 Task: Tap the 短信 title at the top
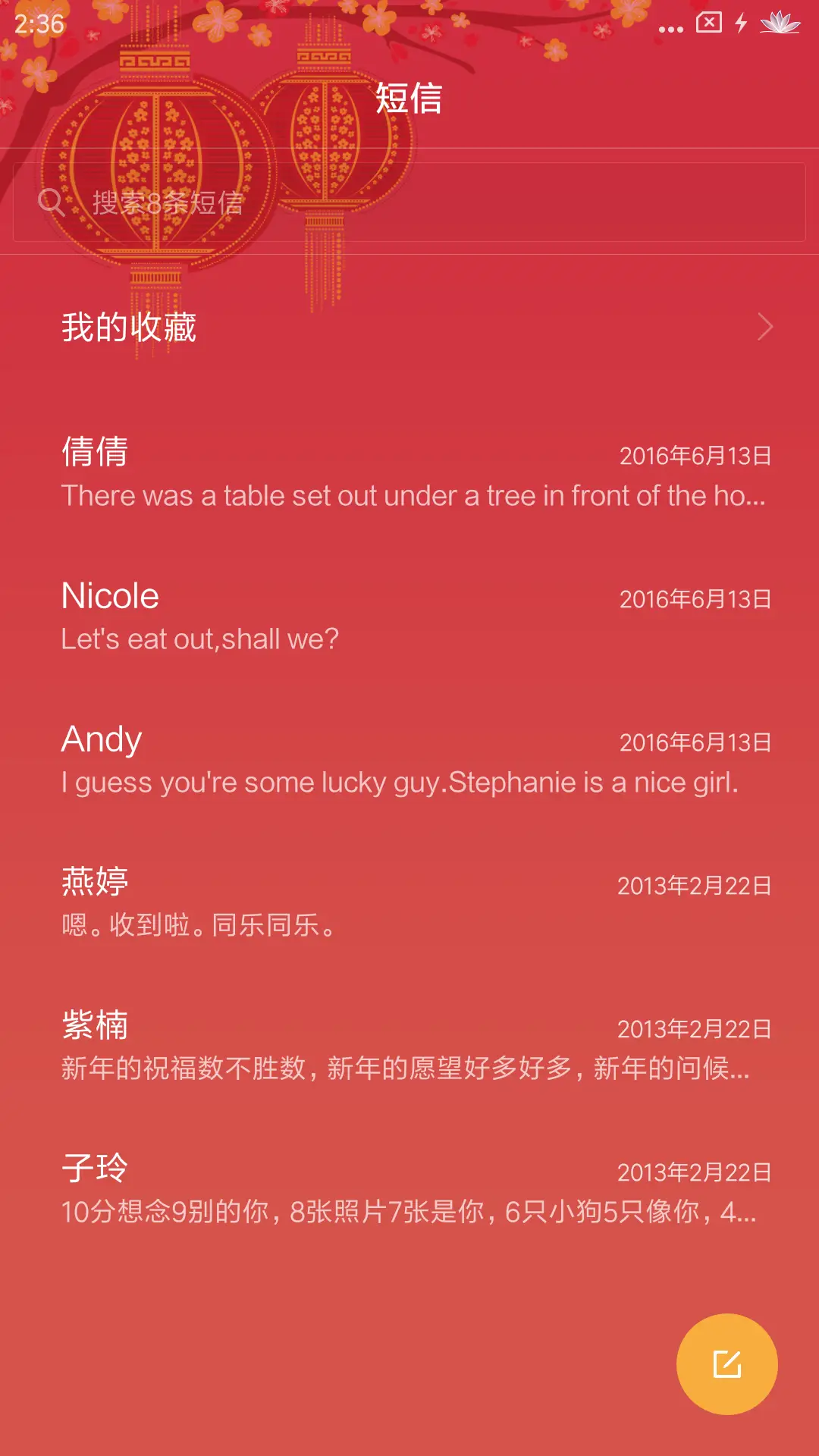pos(409,99)
